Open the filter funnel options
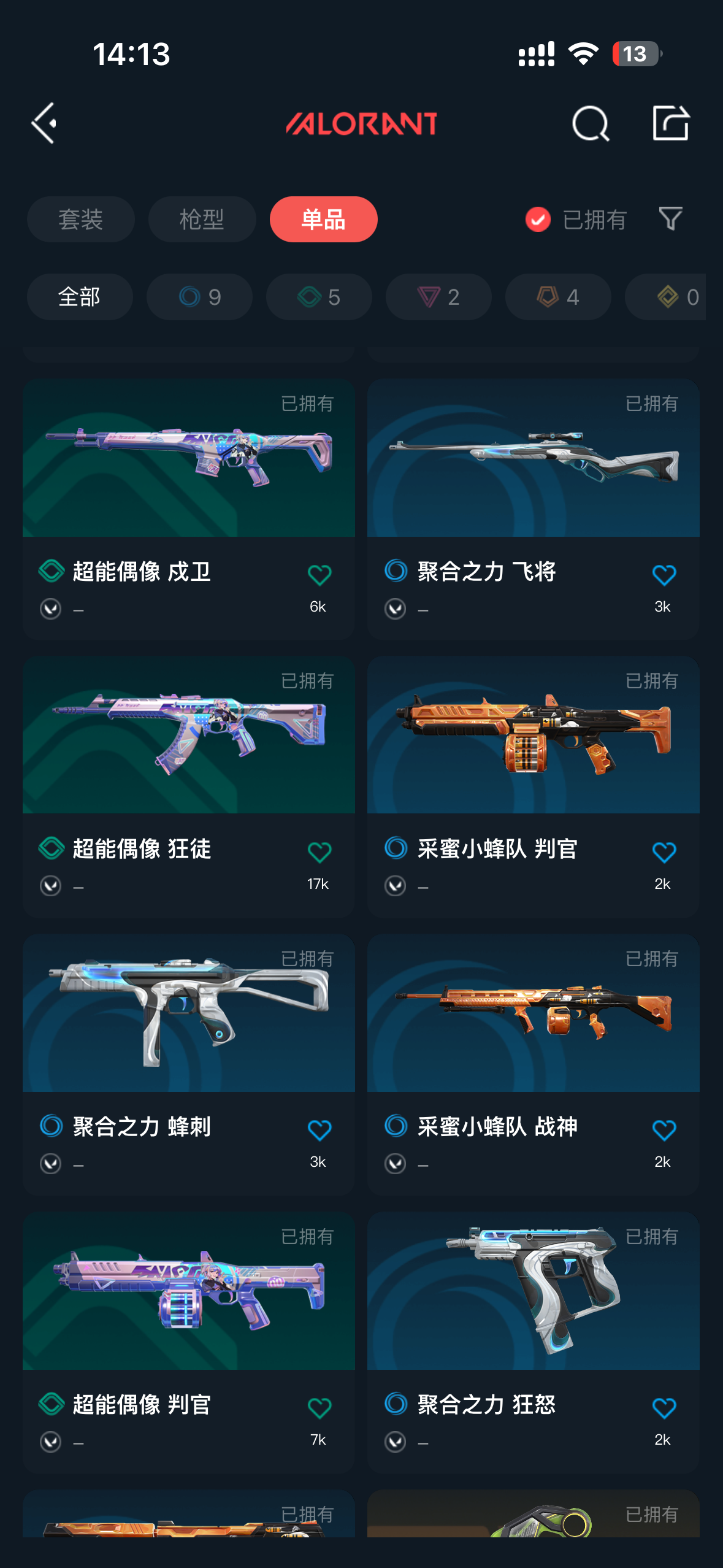The width and height of the screenshot is (723, 1568). click(670, 219)
